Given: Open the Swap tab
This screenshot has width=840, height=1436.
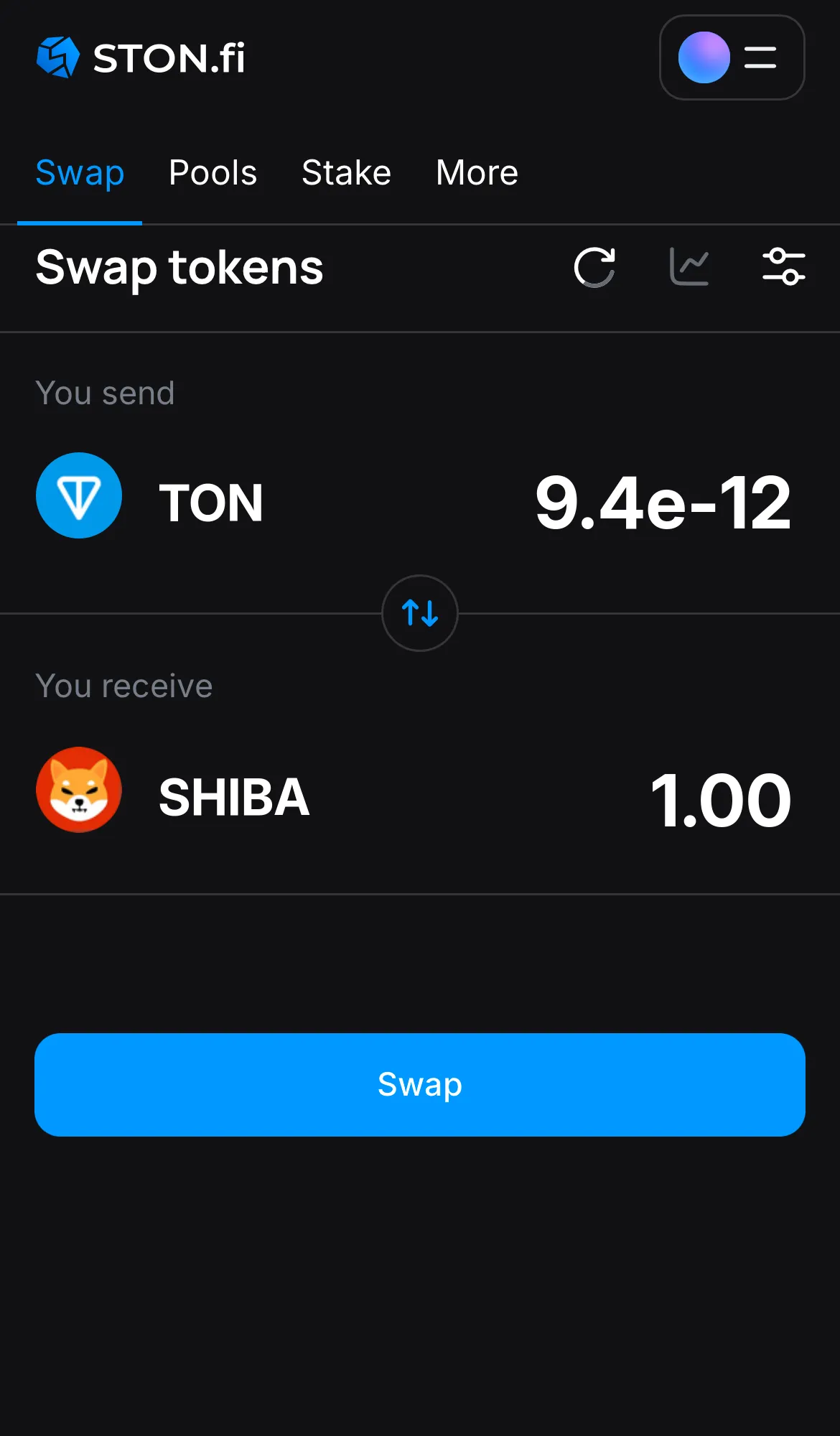Looking at the screenshot, I should pyautogui.click(x=80, y=172).
